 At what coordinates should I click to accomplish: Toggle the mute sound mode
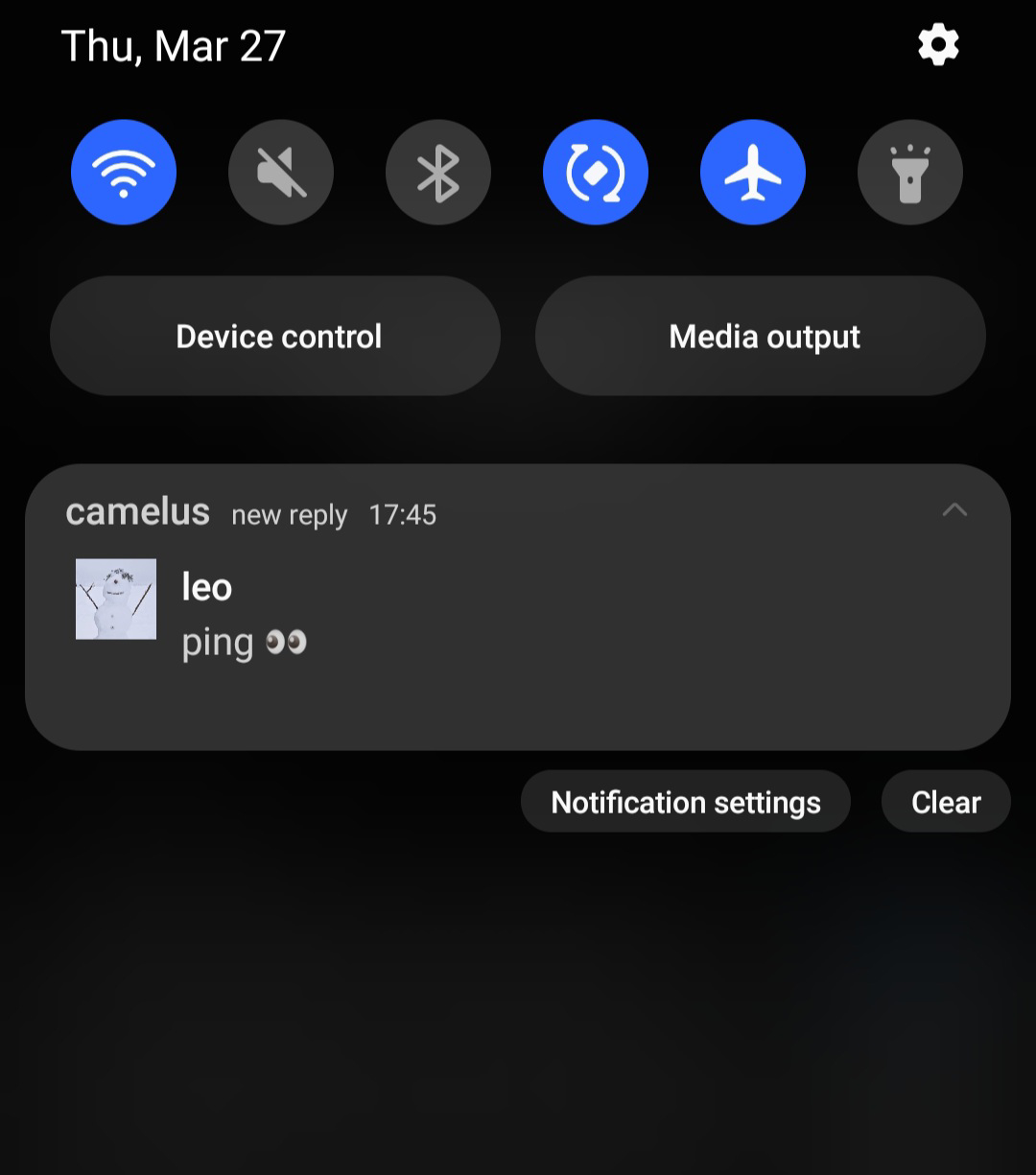tap(281, 173)
